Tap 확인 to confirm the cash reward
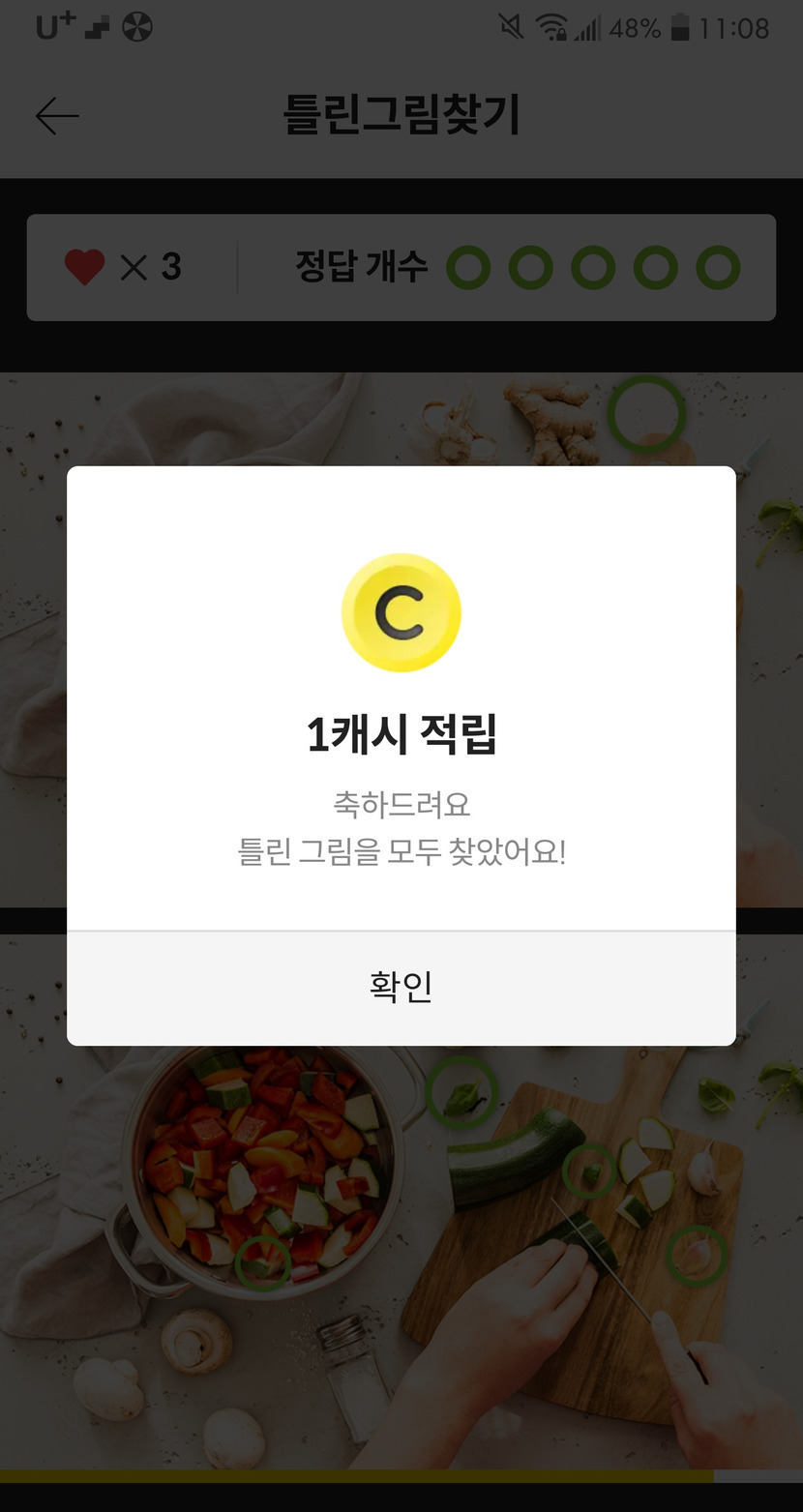803x1512 pixels. 401,987
